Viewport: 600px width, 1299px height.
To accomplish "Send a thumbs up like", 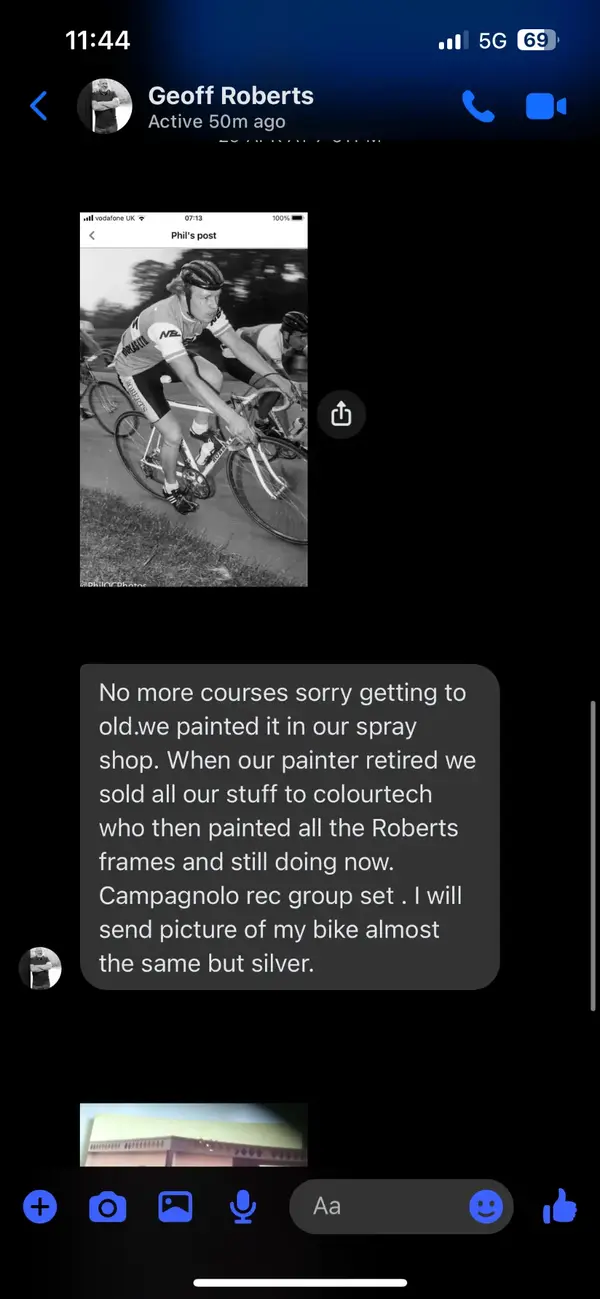I will [560, 1207].
